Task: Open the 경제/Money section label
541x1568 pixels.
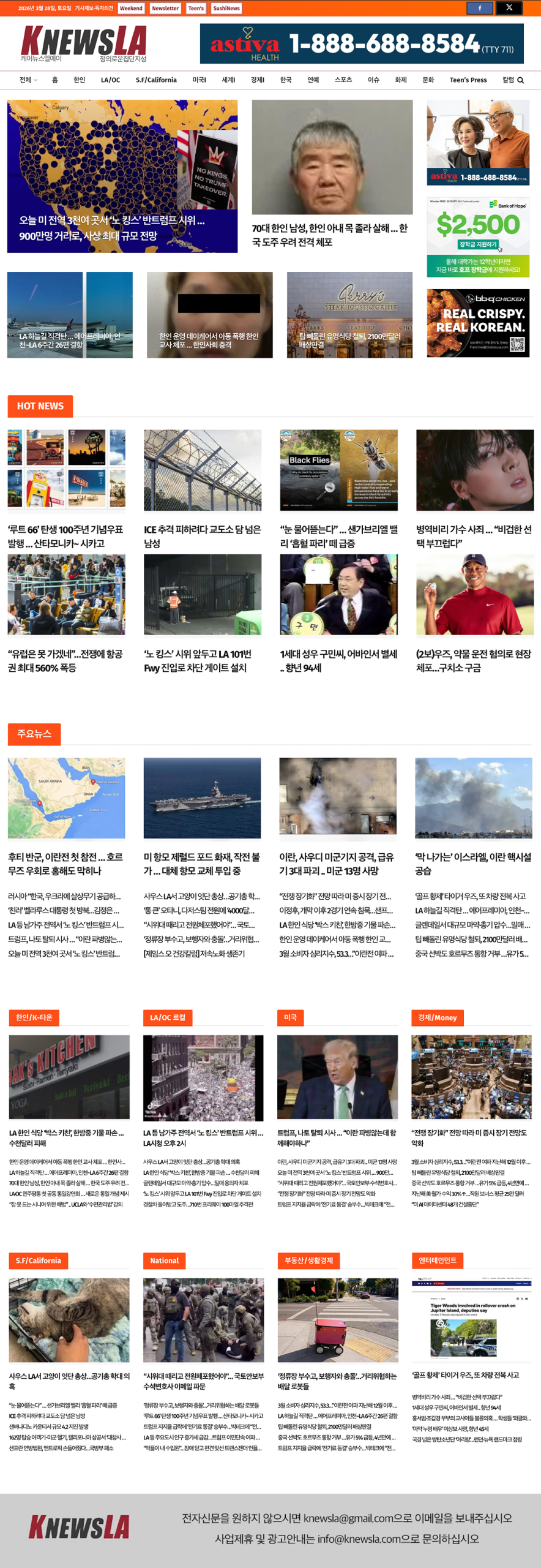Action: 437,1018
